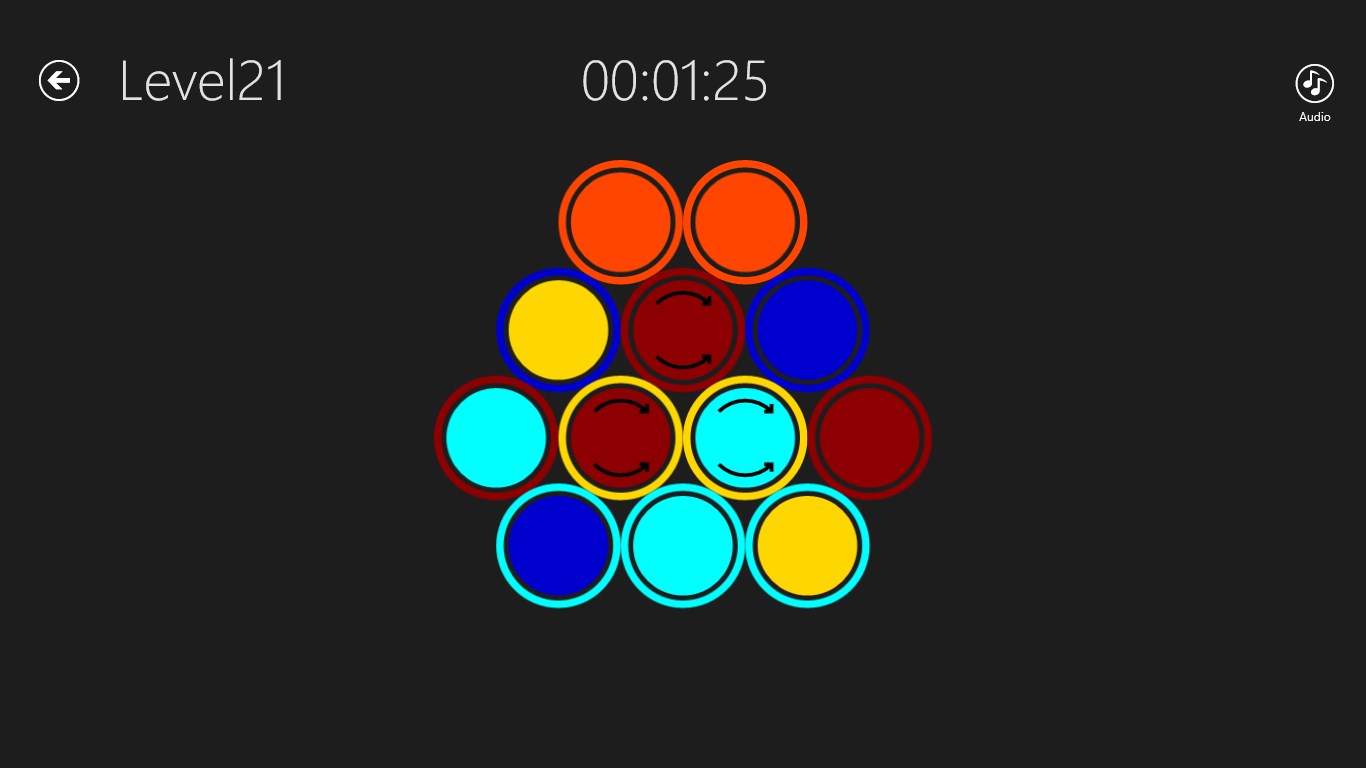Toggle the Audio music button
This screenshot has height=768, width=1366.
(x=1314, y=84)
